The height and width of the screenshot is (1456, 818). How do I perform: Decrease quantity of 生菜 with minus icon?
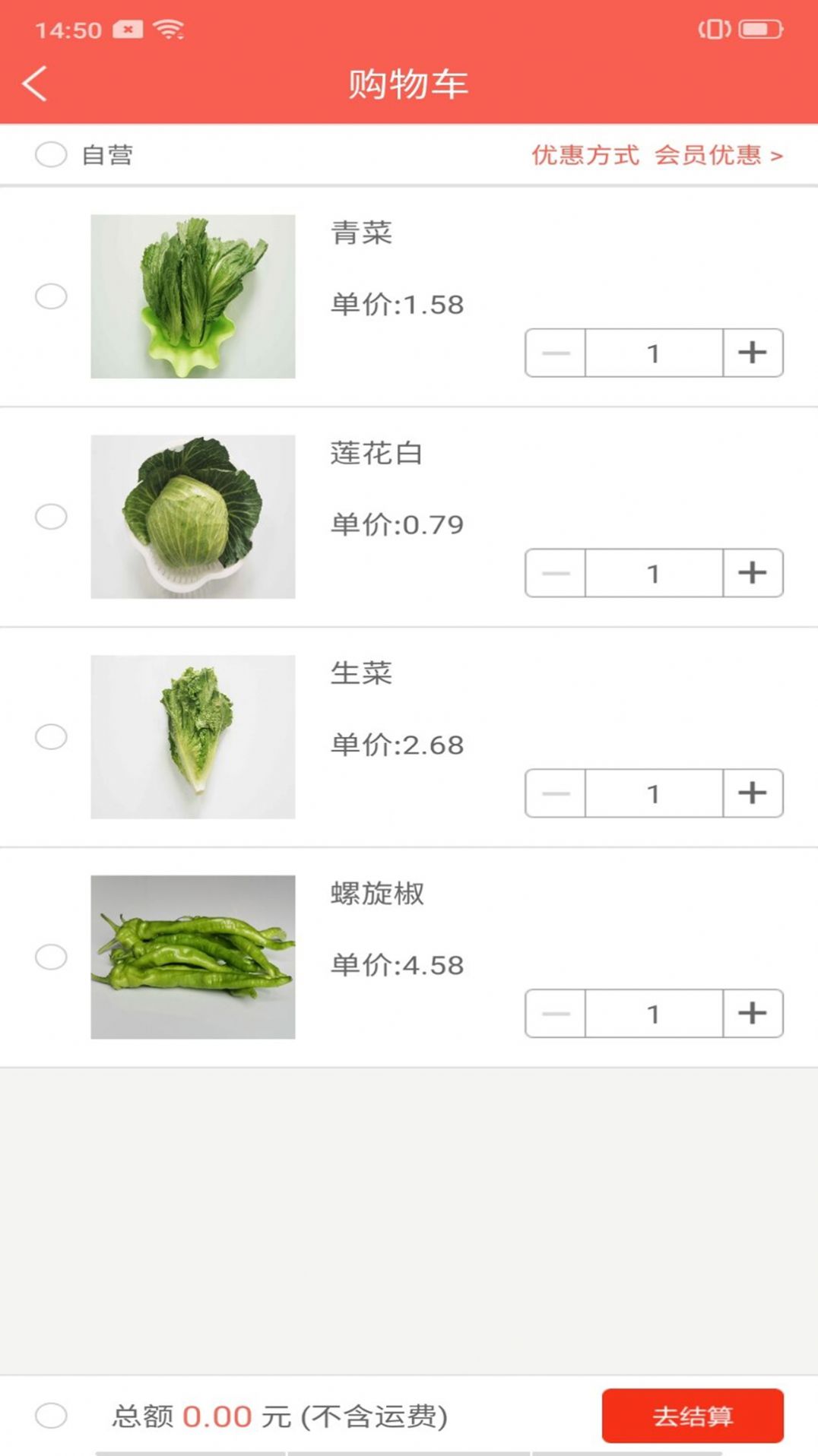[555, 793]
